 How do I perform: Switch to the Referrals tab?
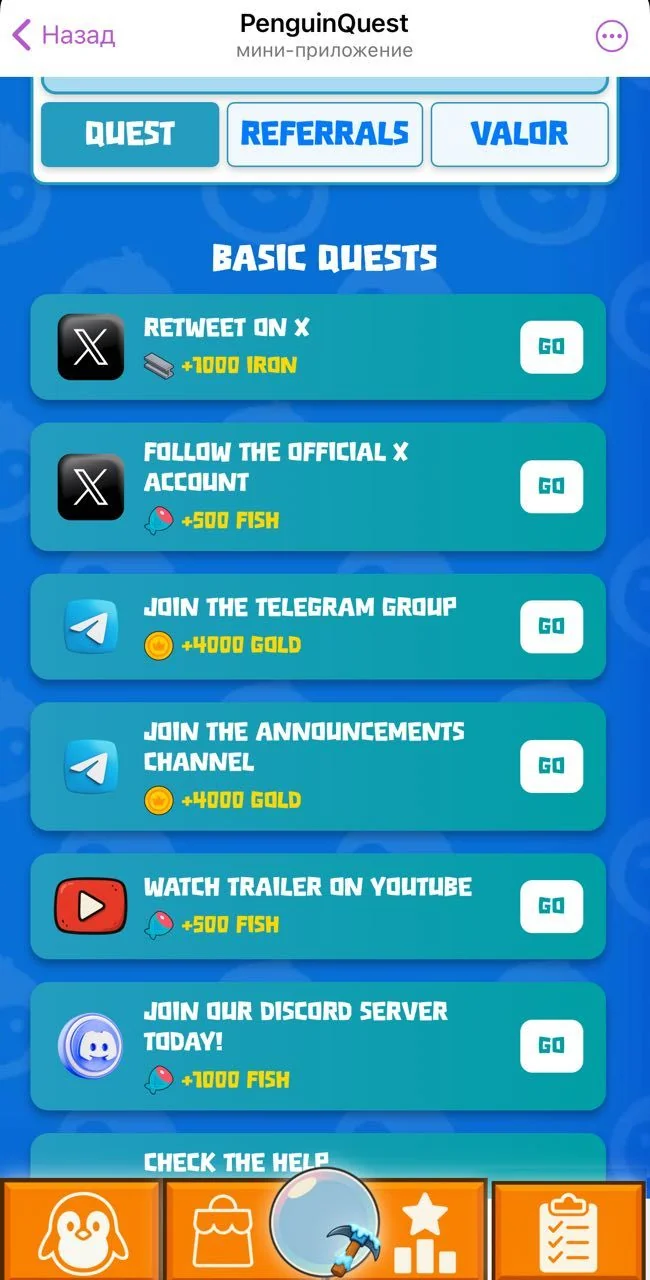pyautogui.click(x=325, y=134)
